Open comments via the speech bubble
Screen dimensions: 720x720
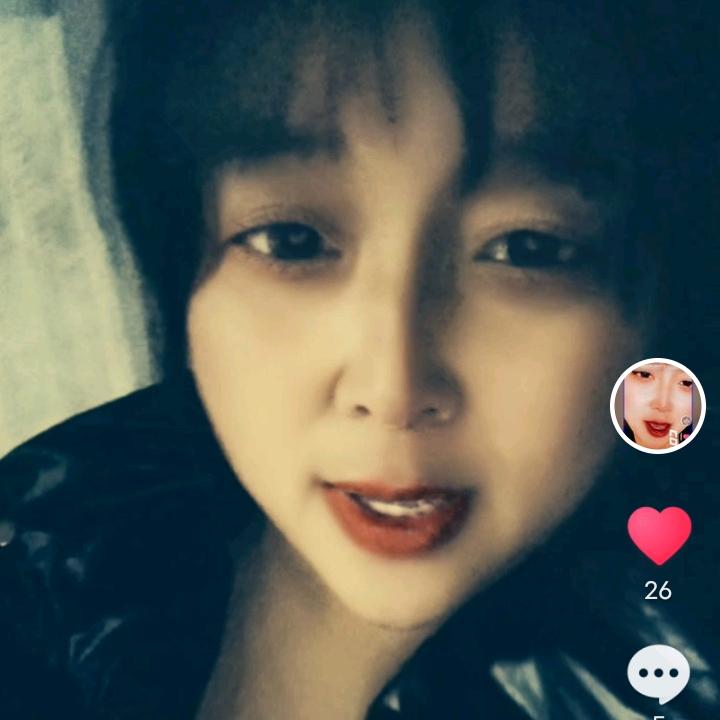tap(658, 674)
